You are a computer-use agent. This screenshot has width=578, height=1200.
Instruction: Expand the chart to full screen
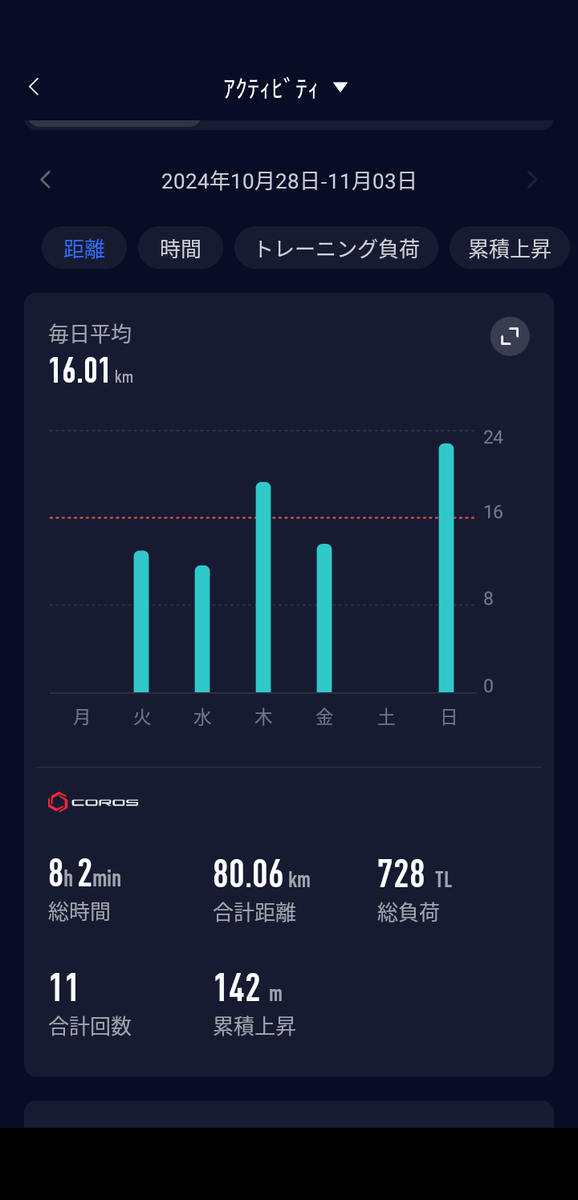click(x=510, y=336)
